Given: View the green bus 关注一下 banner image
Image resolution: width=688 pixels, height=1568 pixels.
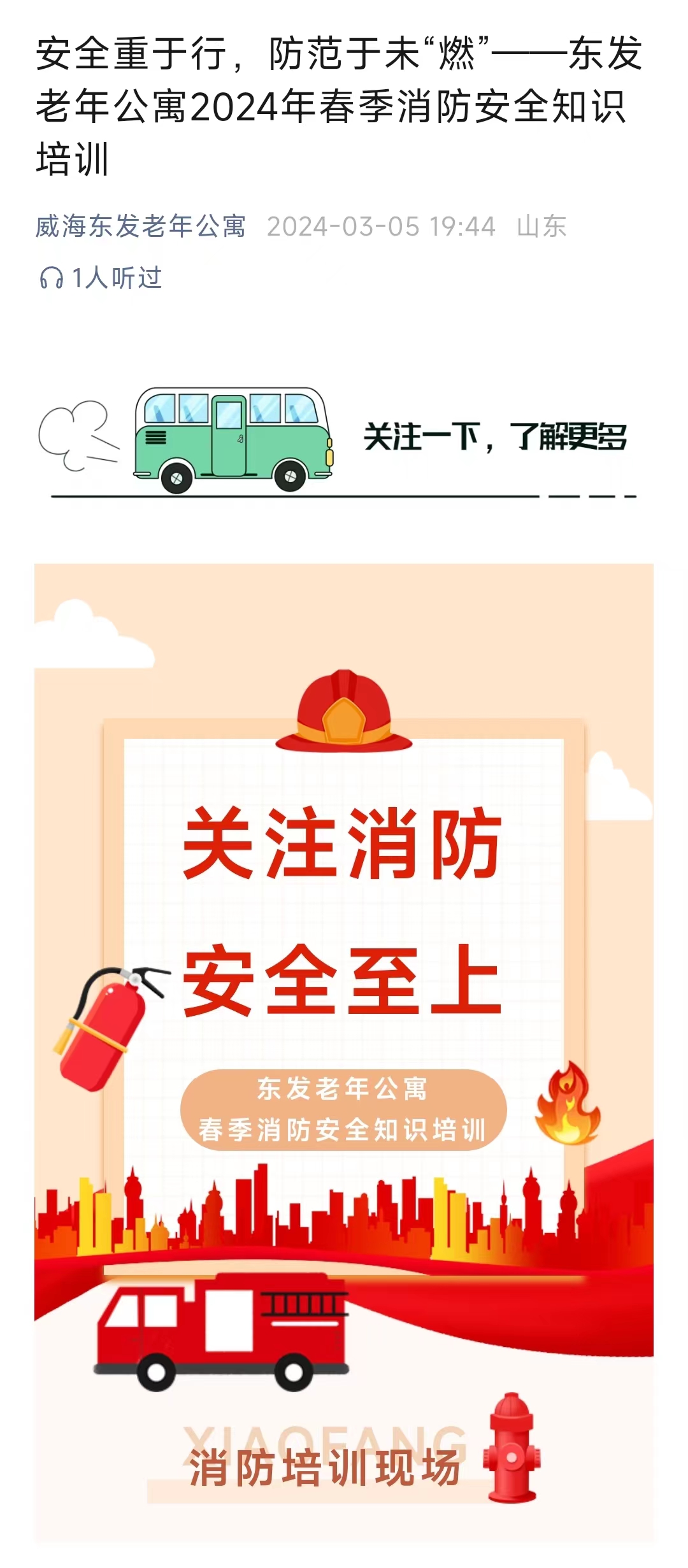Looking at the screenshot, I should pyautogui.click(x=338, y=441).
